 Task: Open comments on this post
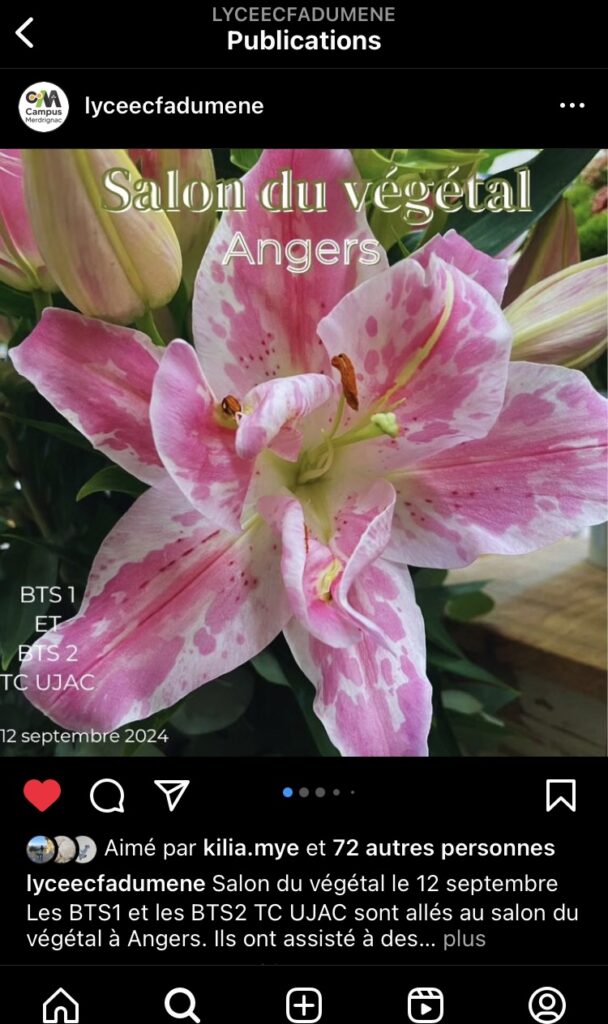(x=107, y=796)
